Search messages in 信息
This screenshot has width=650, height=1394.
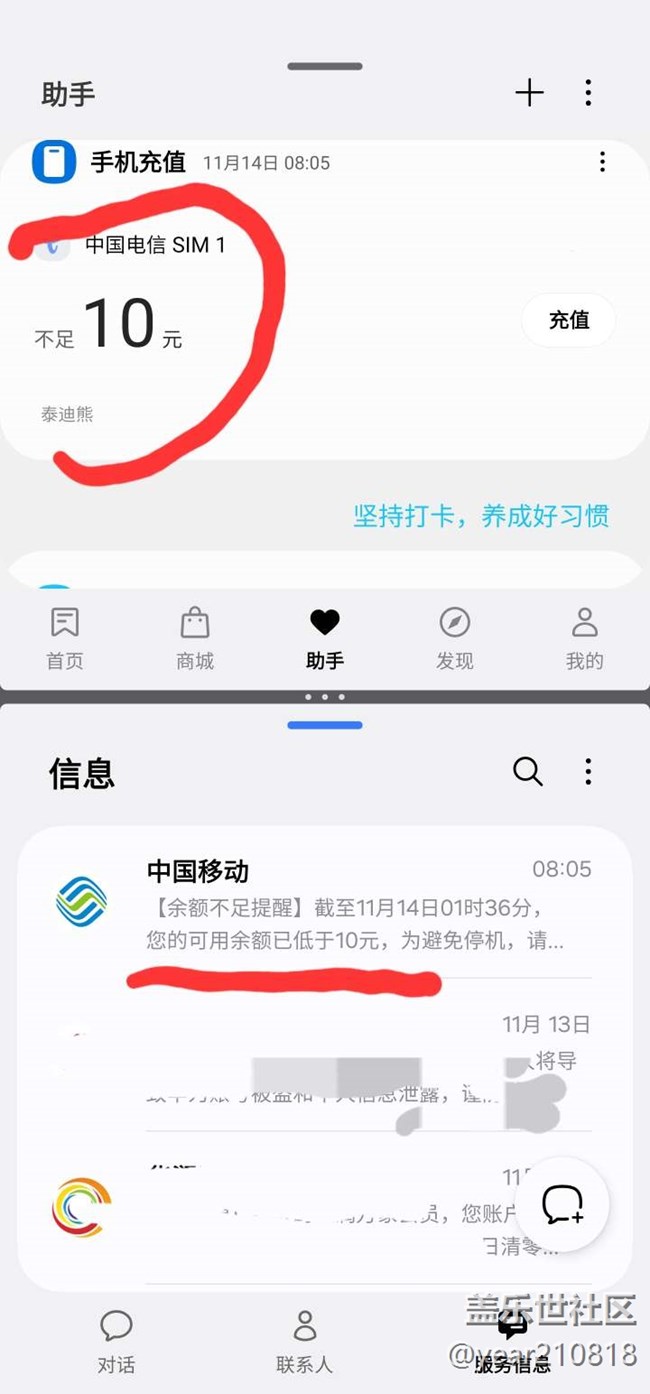point(527,771)
